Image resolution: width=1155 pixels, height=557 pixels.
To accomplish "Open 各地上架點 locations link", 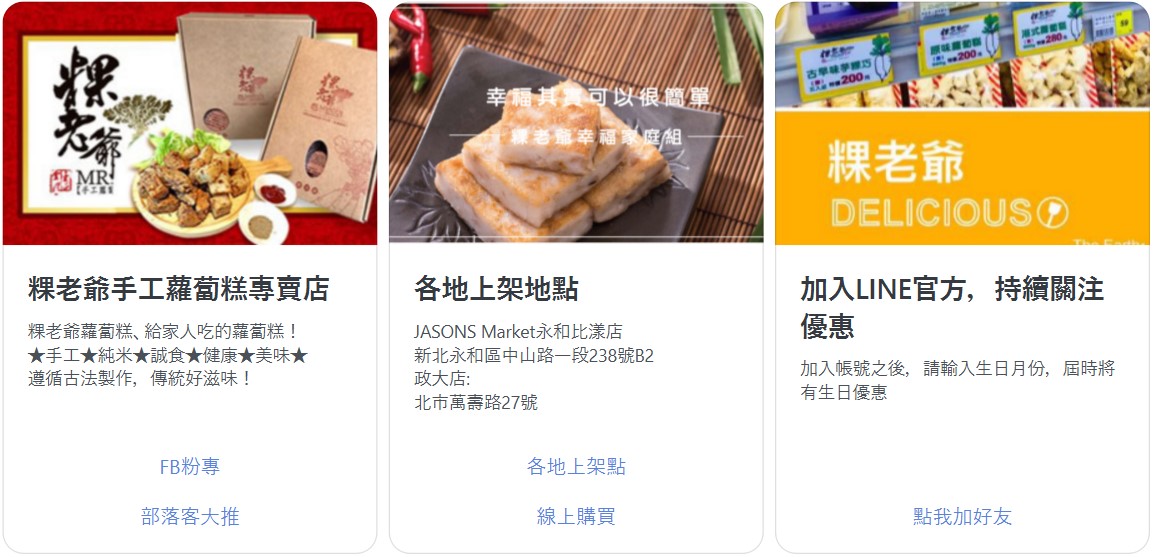I will pyautogui.click(x=576, y=467).
